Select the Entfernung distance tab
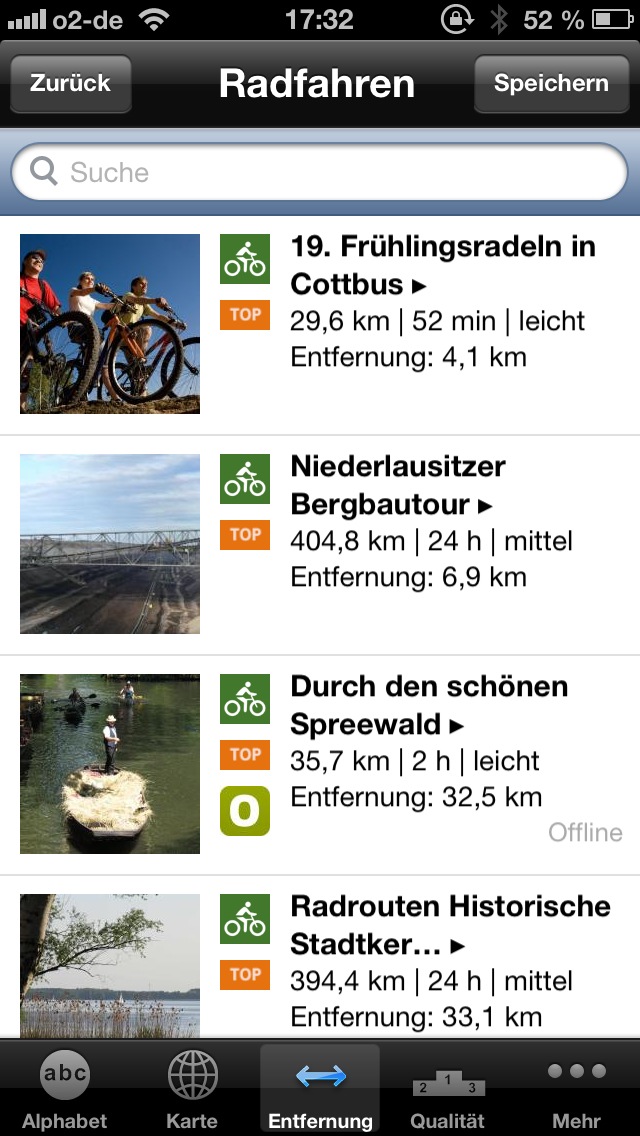Viewport: 640px width, 1136px height. [x=320, y=1090]
